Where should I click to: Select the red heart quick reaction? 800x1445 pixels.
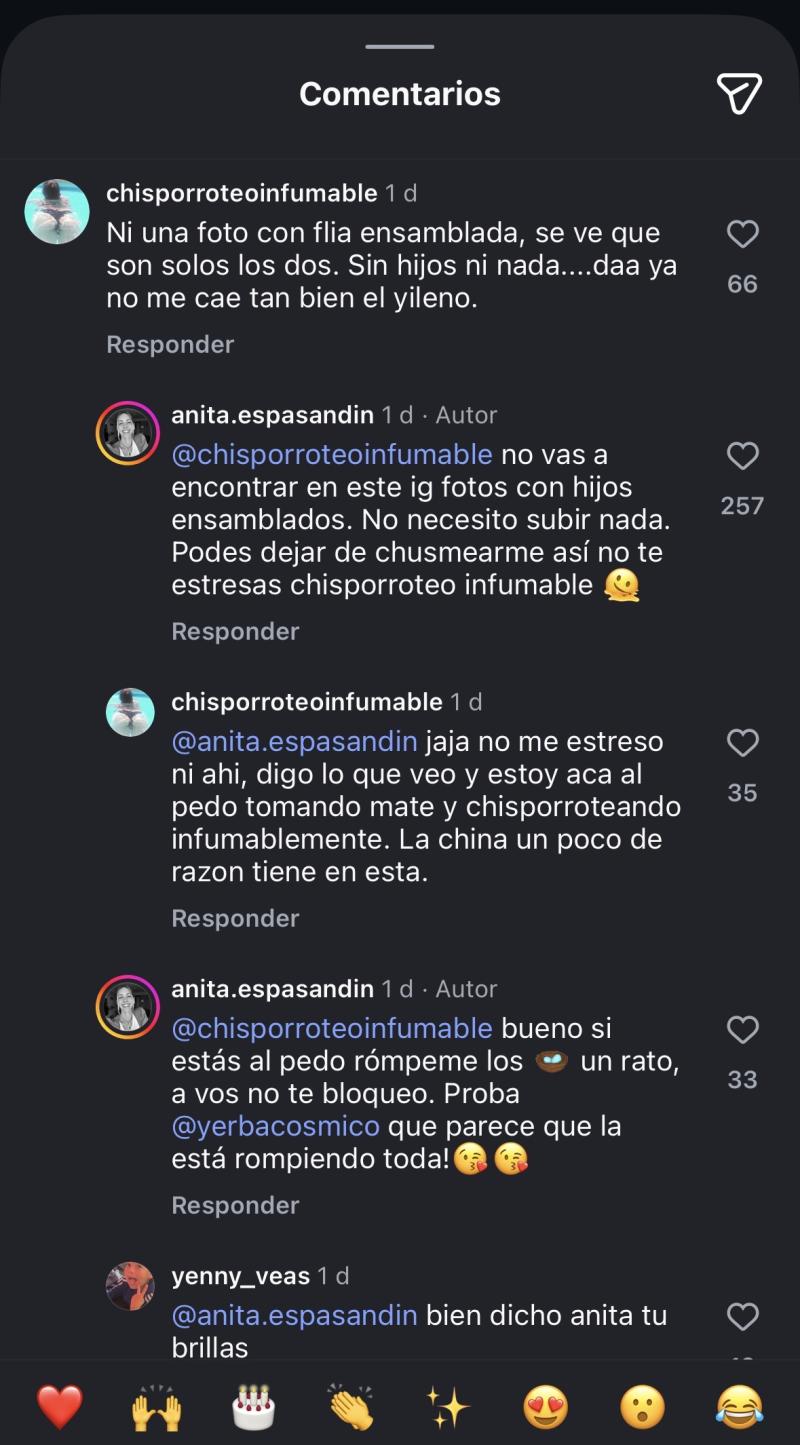click(58, 1405)
